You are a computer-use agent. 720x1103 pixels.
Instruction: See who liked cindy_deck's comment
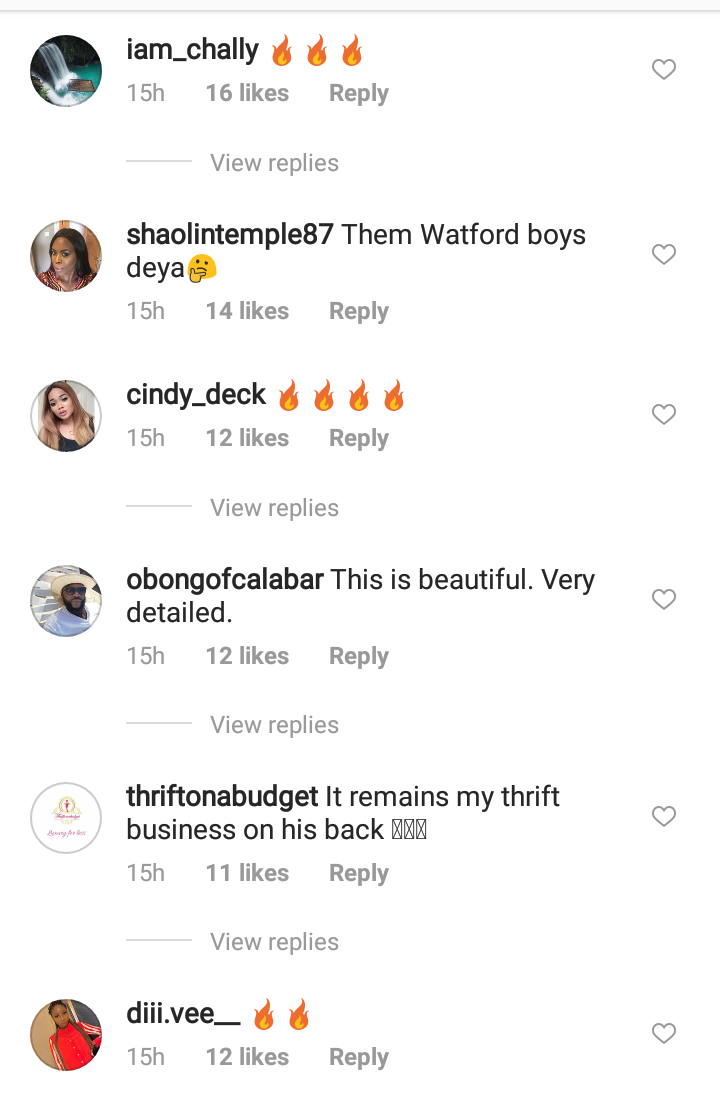pos(247,438)
